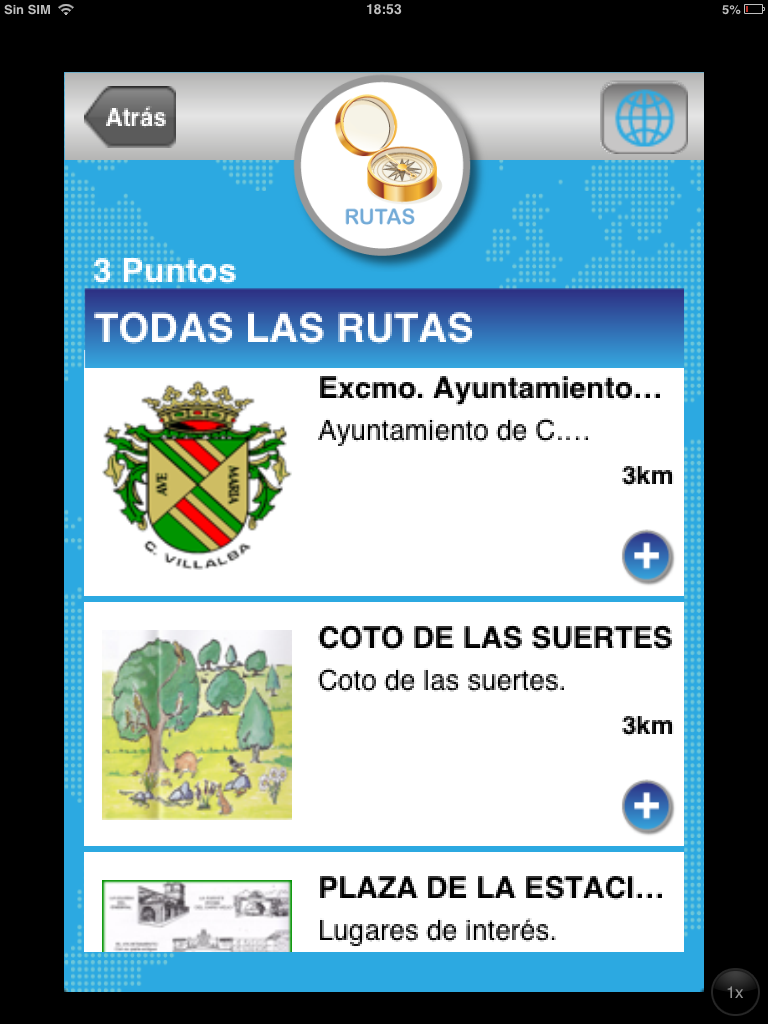Toggle the 1x zoom scale button

pyautogui.click(x=735, y=992)
